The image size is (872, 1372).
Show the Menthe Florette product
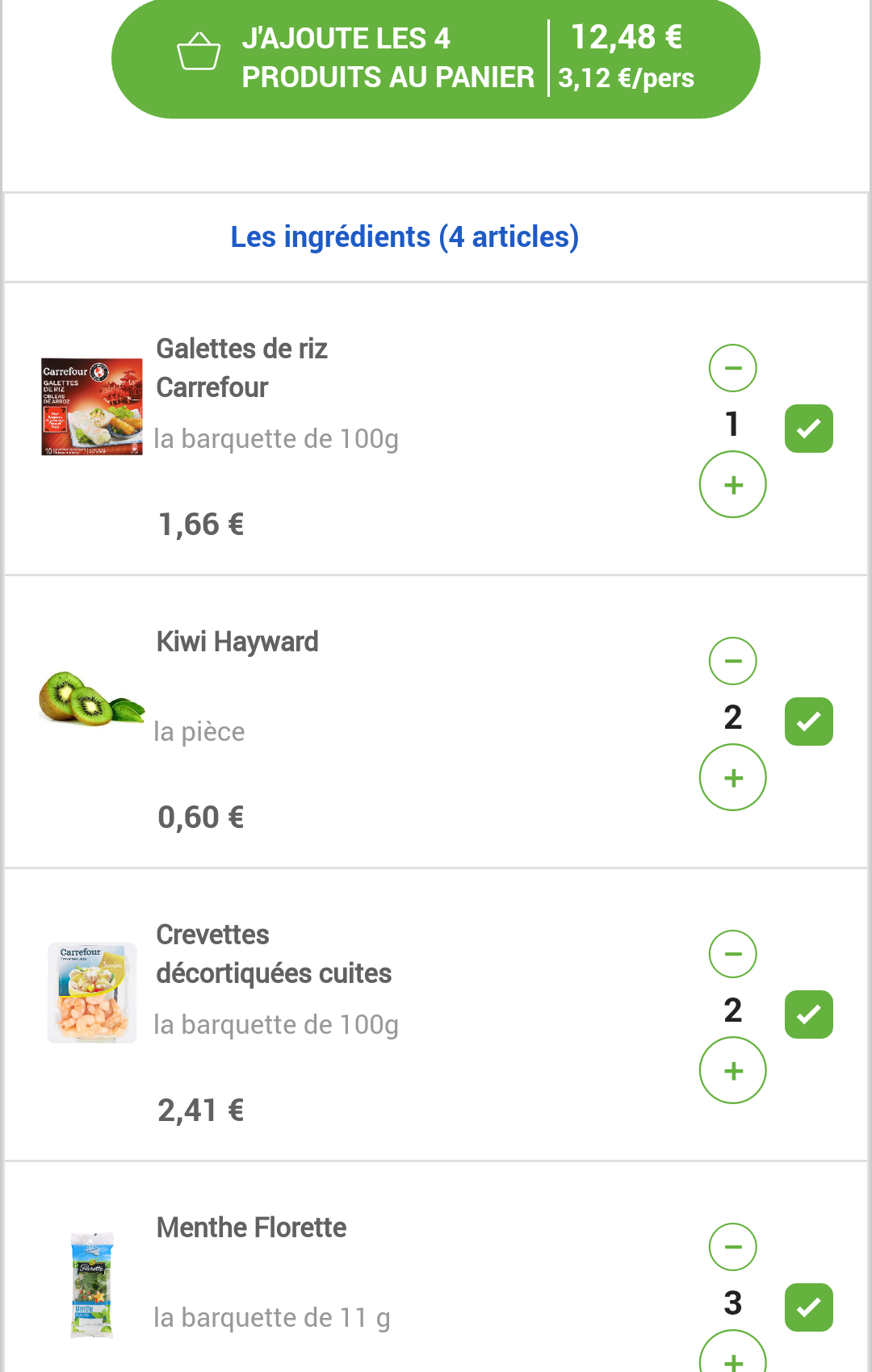click(251, 1228)
